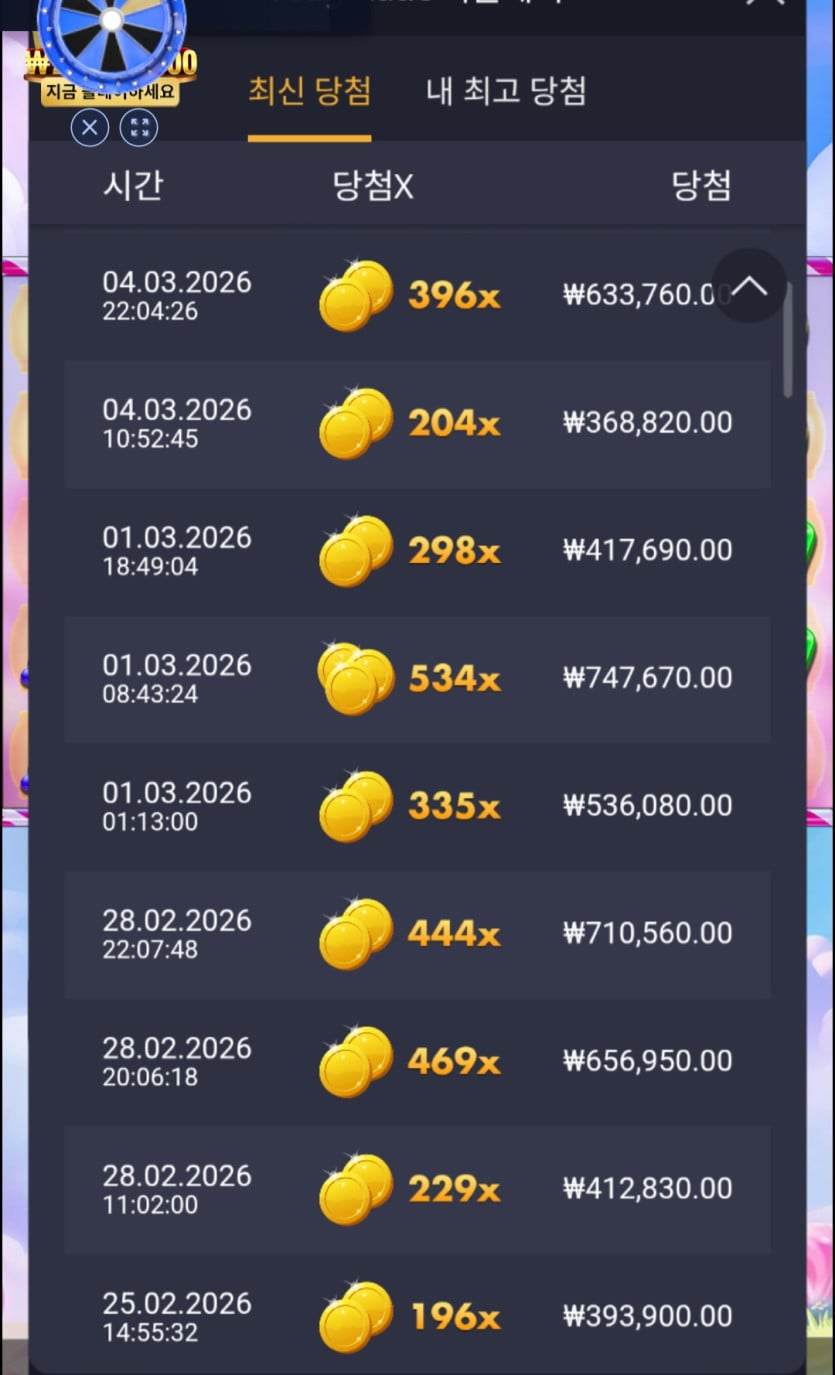
Task: Expand the prize wheel widget to fullscreen
Action: point(139,128)
